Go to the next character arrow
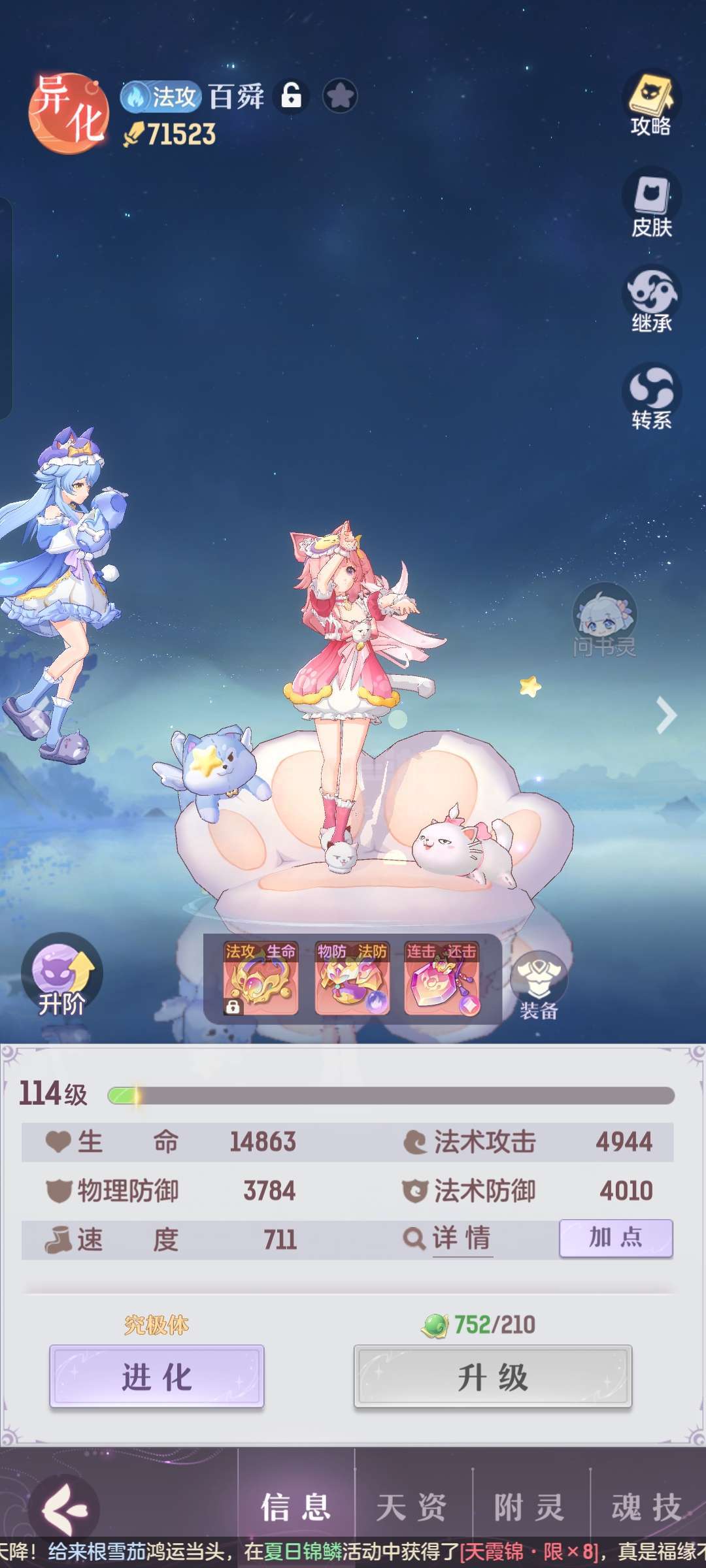The height and width of the screenshot is (1568, 706). pos(666,715)
